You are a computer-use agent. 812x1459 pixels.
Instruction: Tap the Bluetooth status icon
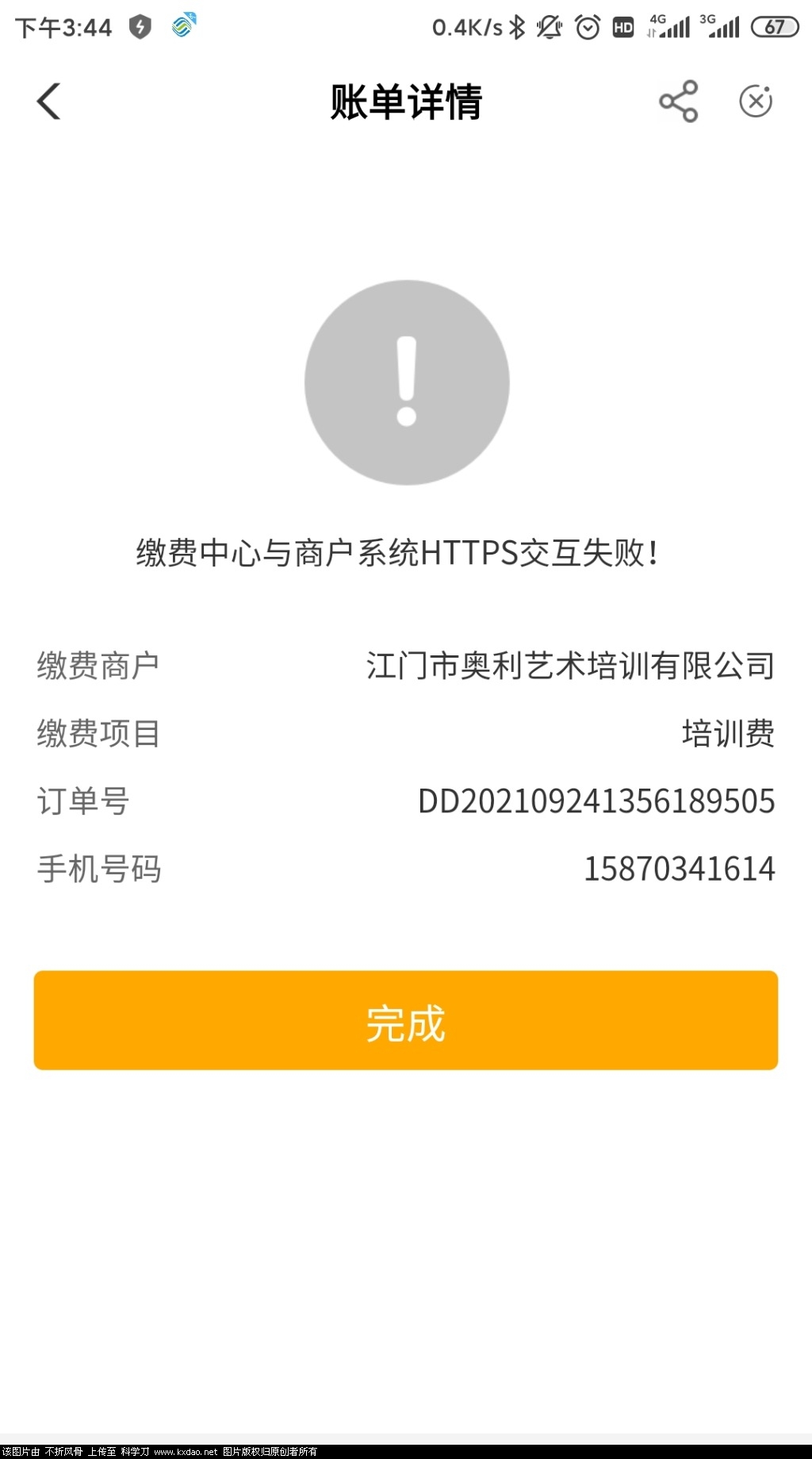coord(516,26)
